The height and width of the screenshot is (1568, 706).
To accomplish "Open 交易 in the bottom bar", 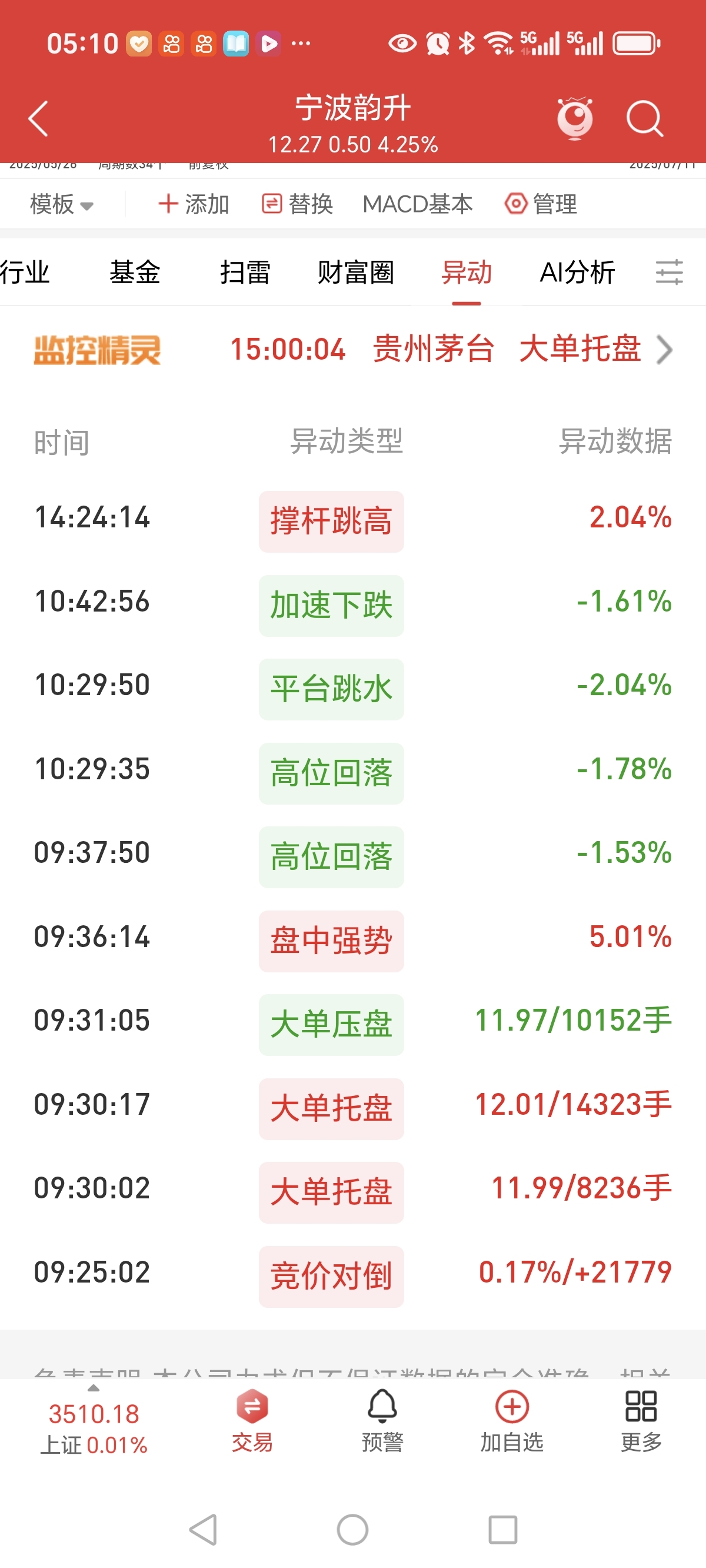I will click(252, 1423).
